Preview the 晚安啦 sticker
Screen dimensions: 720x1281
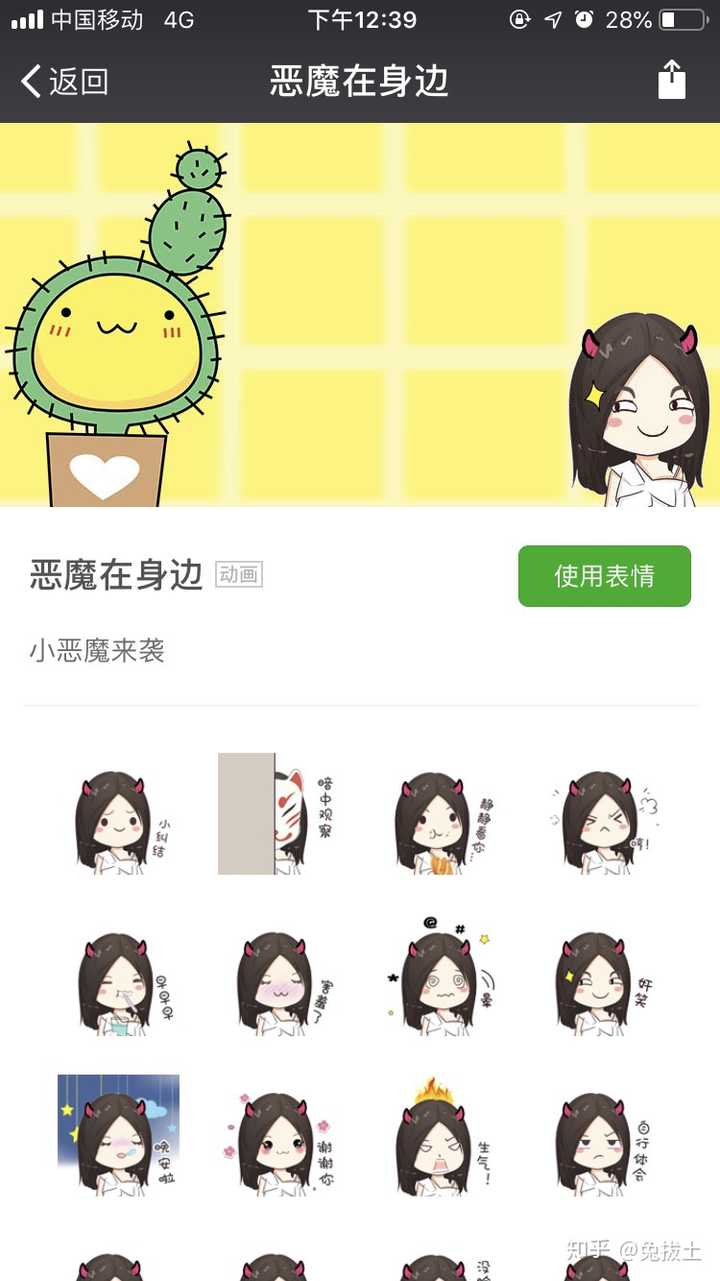pyautogui.click(x=118, y=1136)
